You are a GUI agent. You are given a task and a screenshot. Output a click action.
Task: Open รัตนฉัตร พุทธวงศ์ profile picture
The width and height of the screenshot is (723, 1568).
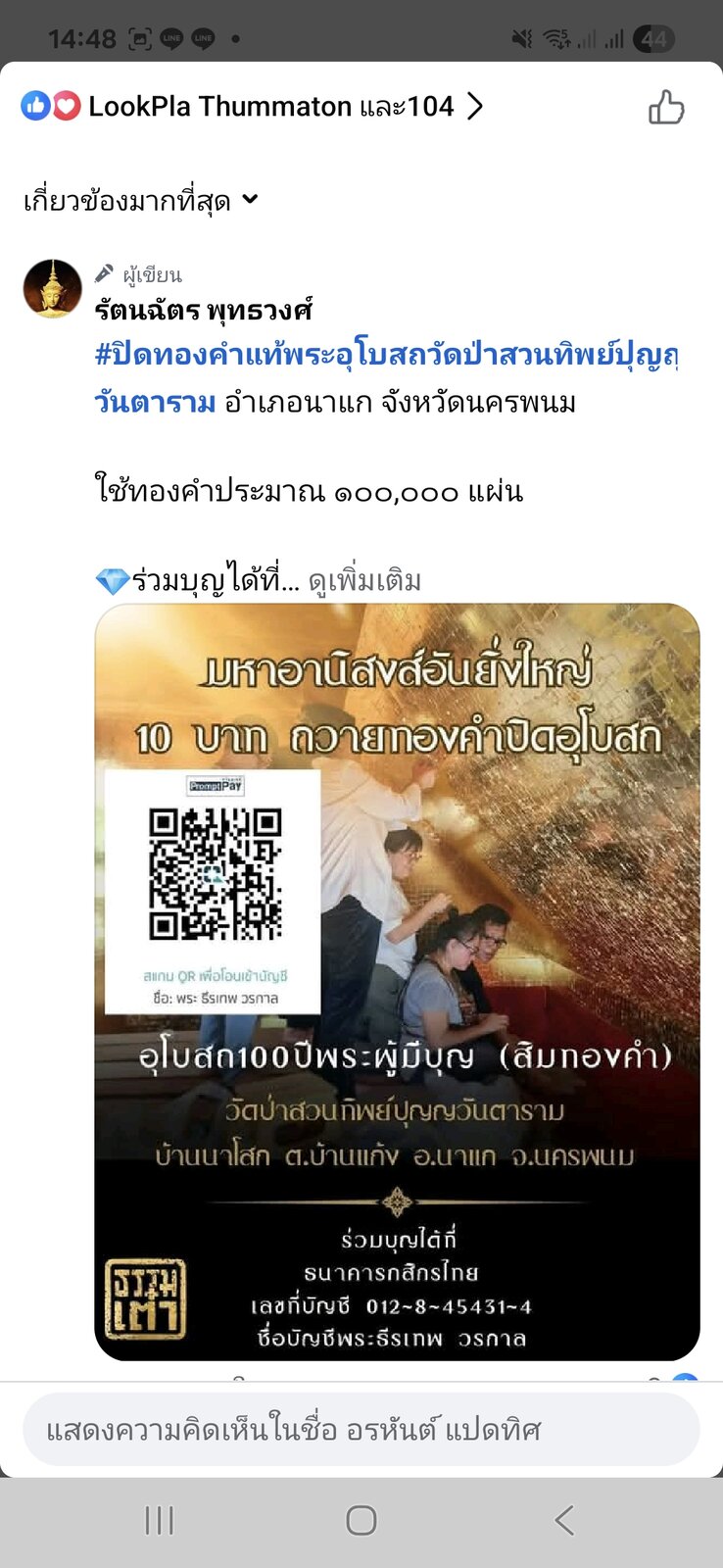tap(52, 288)
